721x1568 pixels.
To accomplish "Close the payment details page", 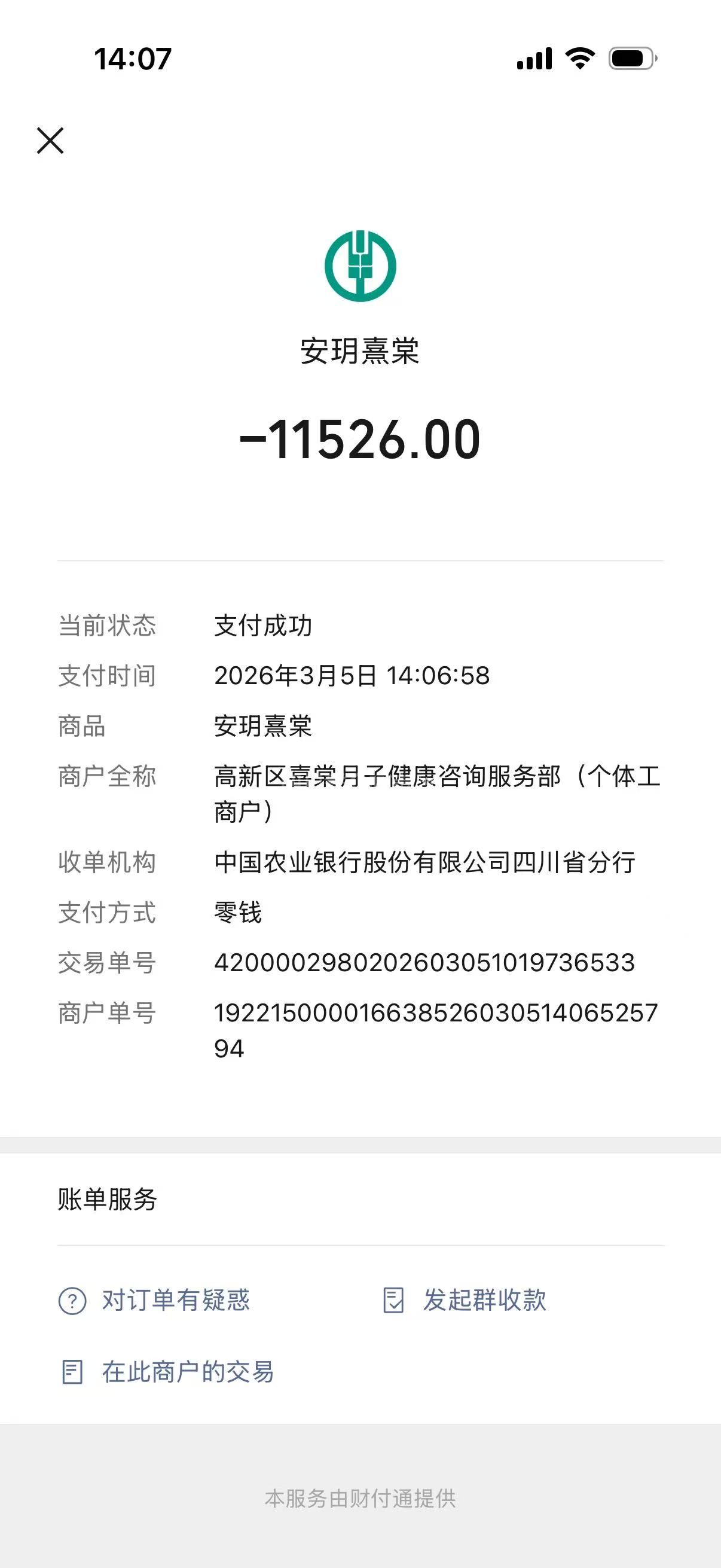I will click(x=50, y=141).
